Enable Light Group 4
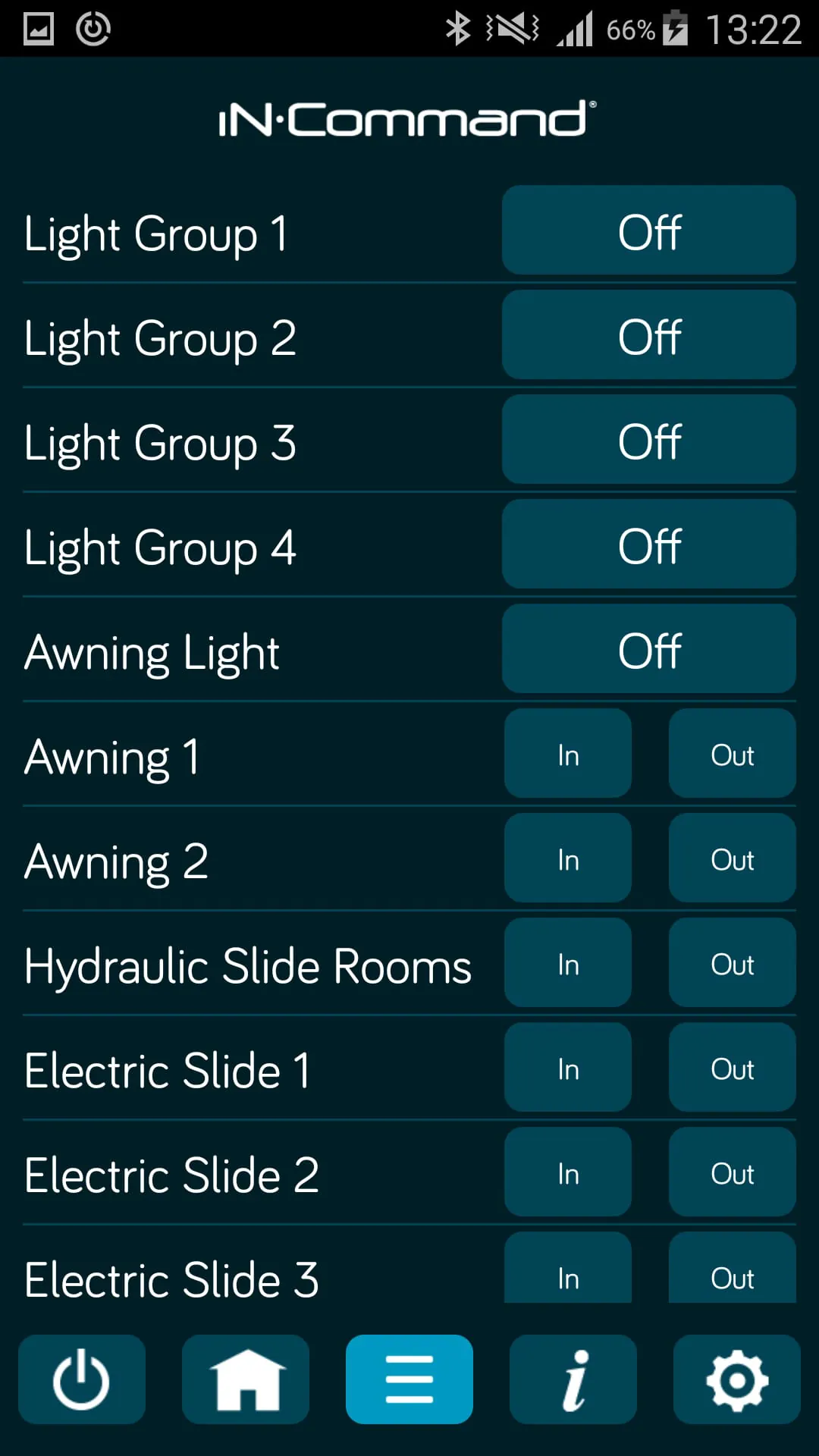The image size is (819, 1456). pos(648,544)
